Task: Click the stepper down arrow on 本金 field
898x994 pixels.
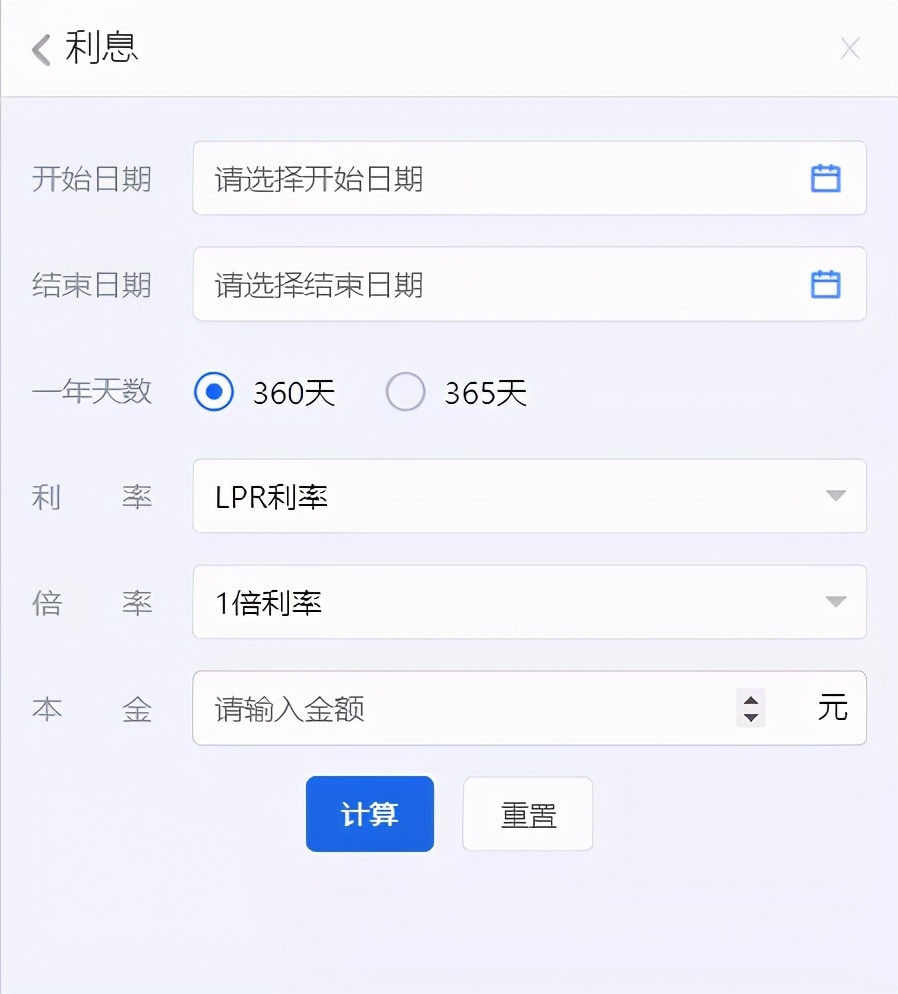Action: point(750,716)
